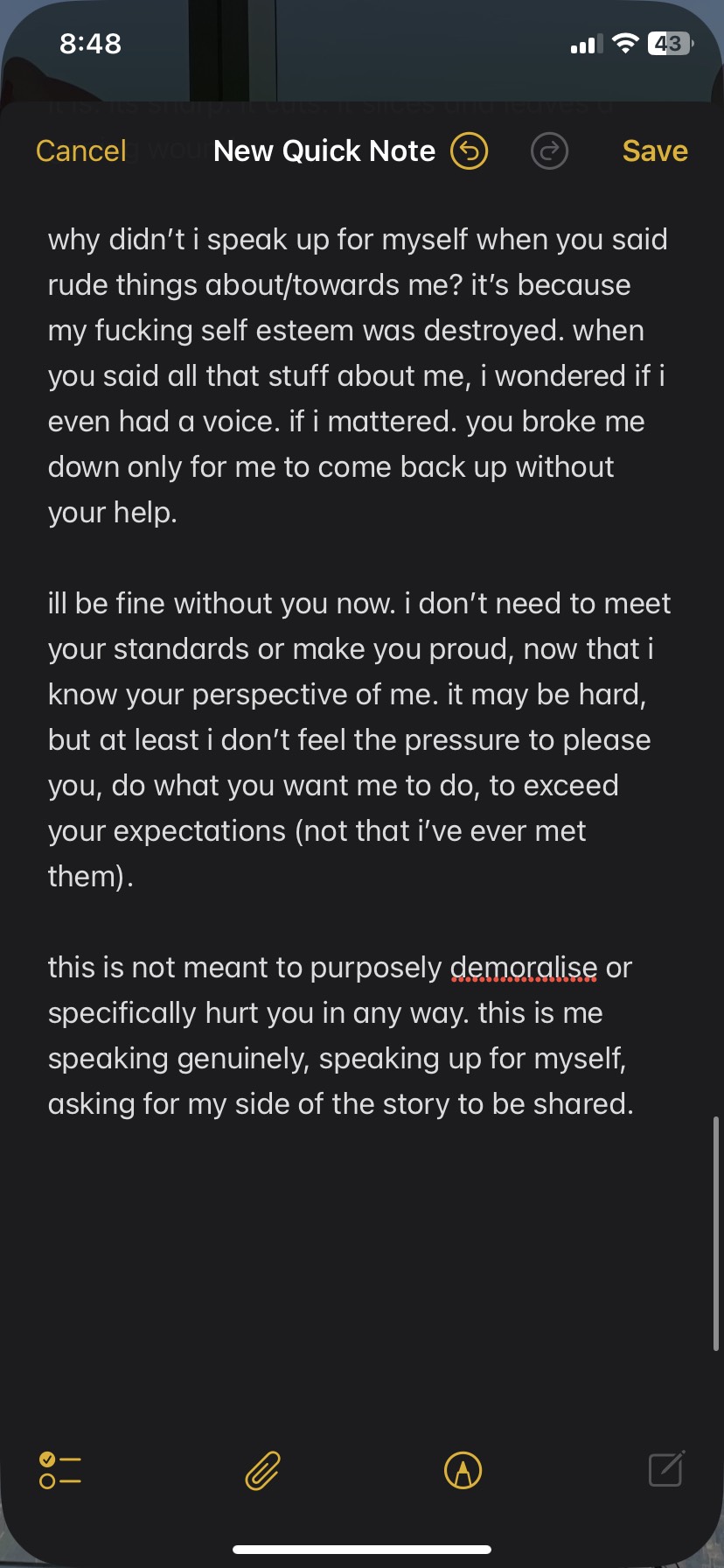Save the quick note
Screen dimensions: 724x1568
(655, 150)
